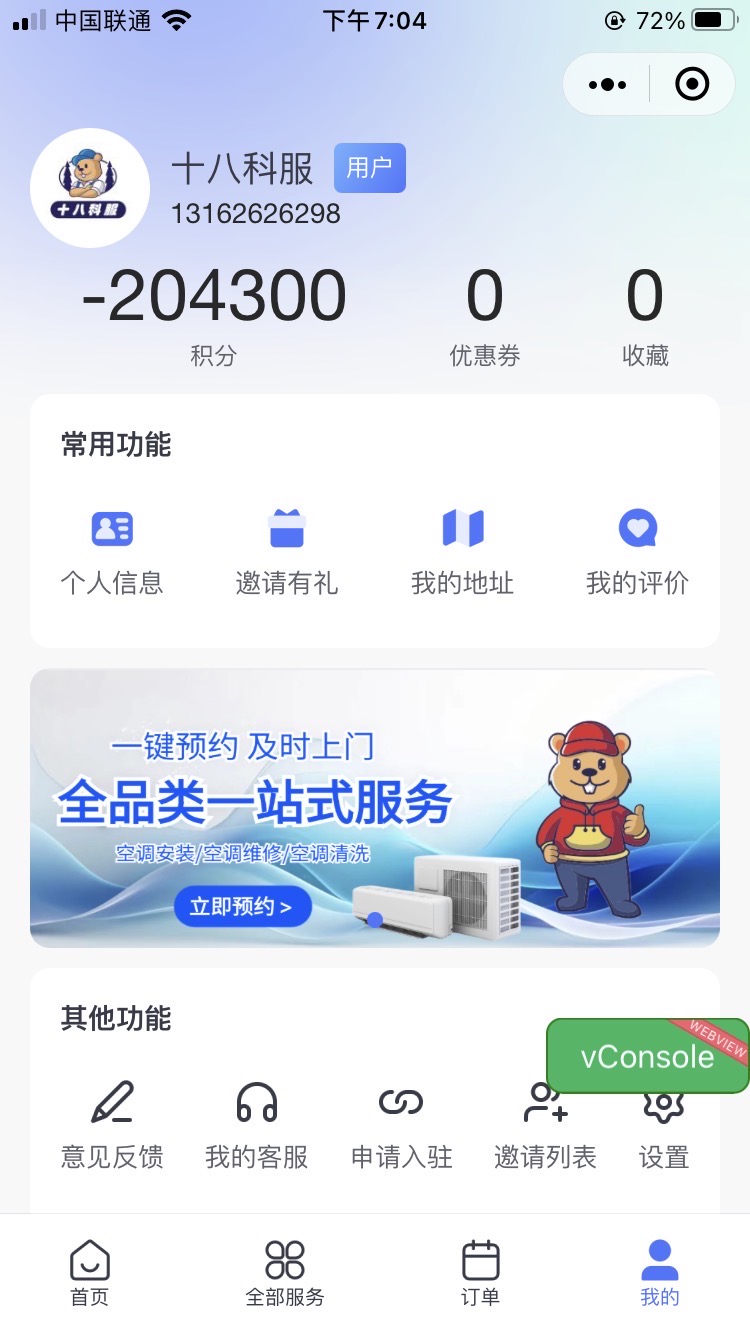
Task: Tap the 十八科服 profile avatar
Action: pyautogui.click(x=90, y=188)
